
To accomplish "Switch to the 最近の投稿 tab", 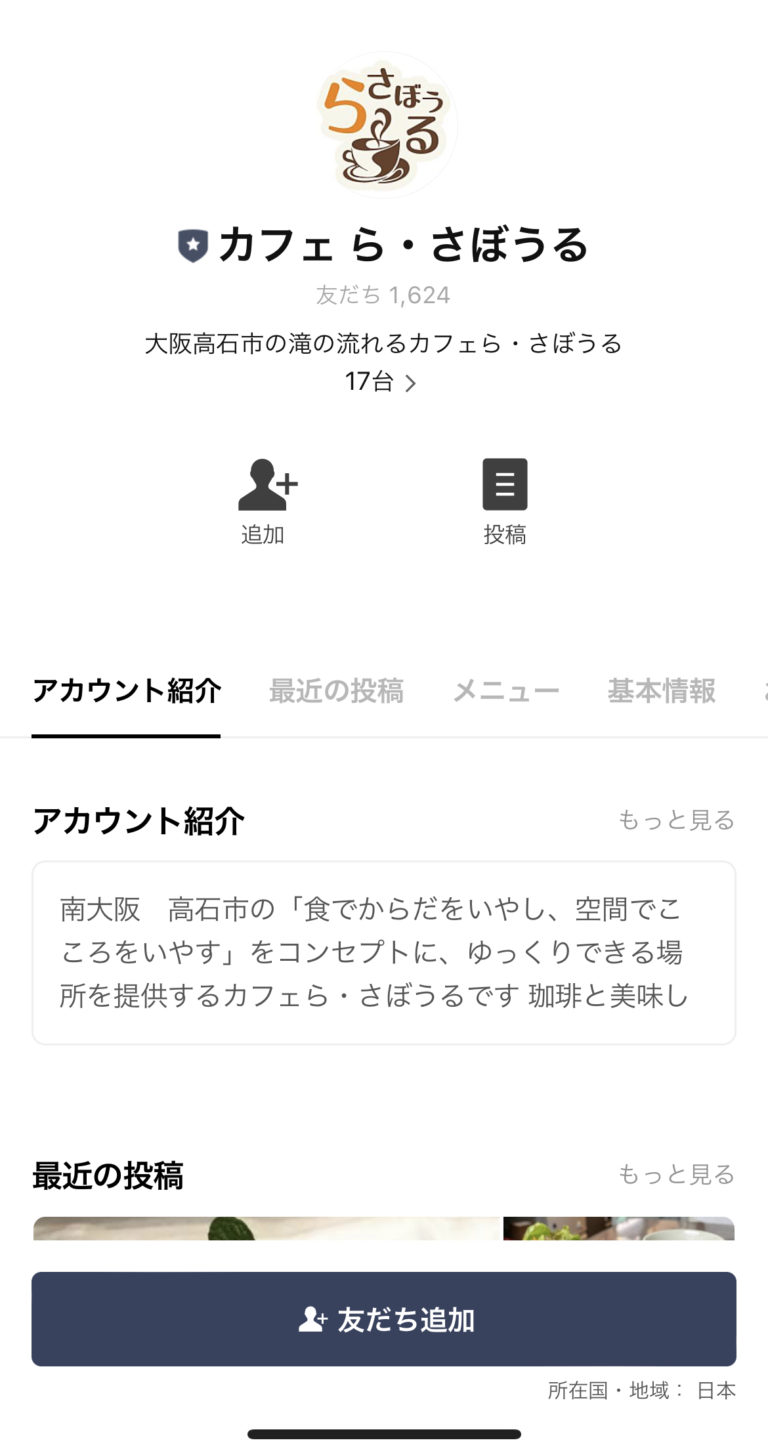I will [x=336, y=690].
